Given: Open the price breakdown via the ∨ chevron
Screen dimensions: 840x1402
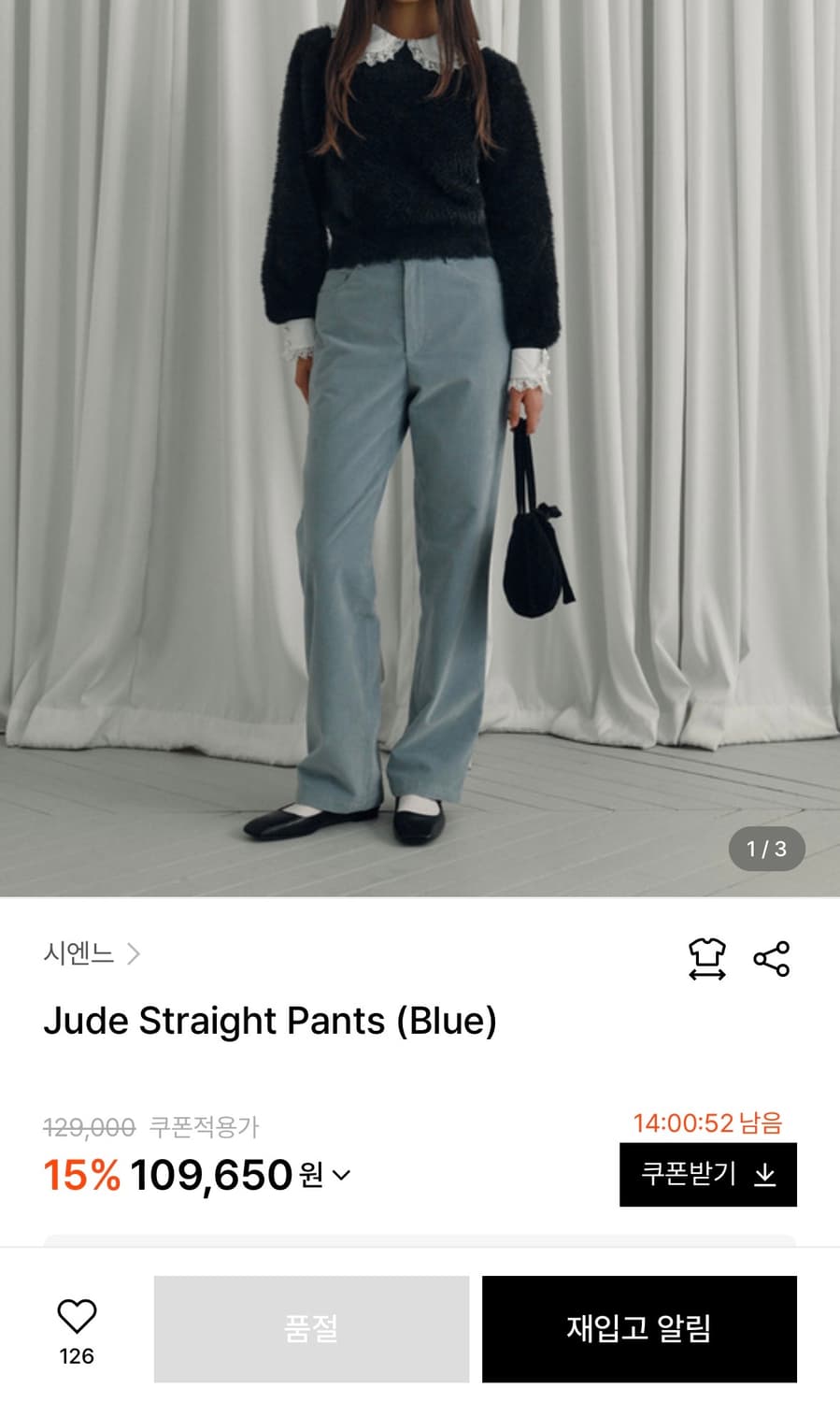Looking at the screenshot, I should coord(341,1178).
